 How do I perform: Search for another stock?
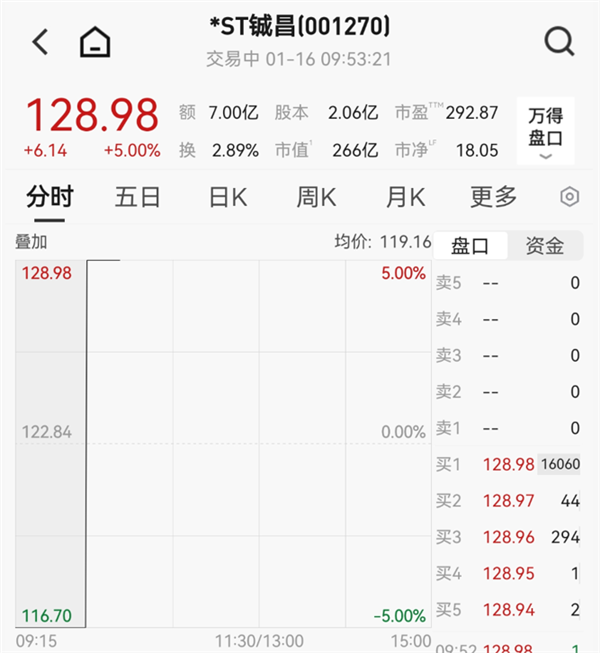coord(559,42)
